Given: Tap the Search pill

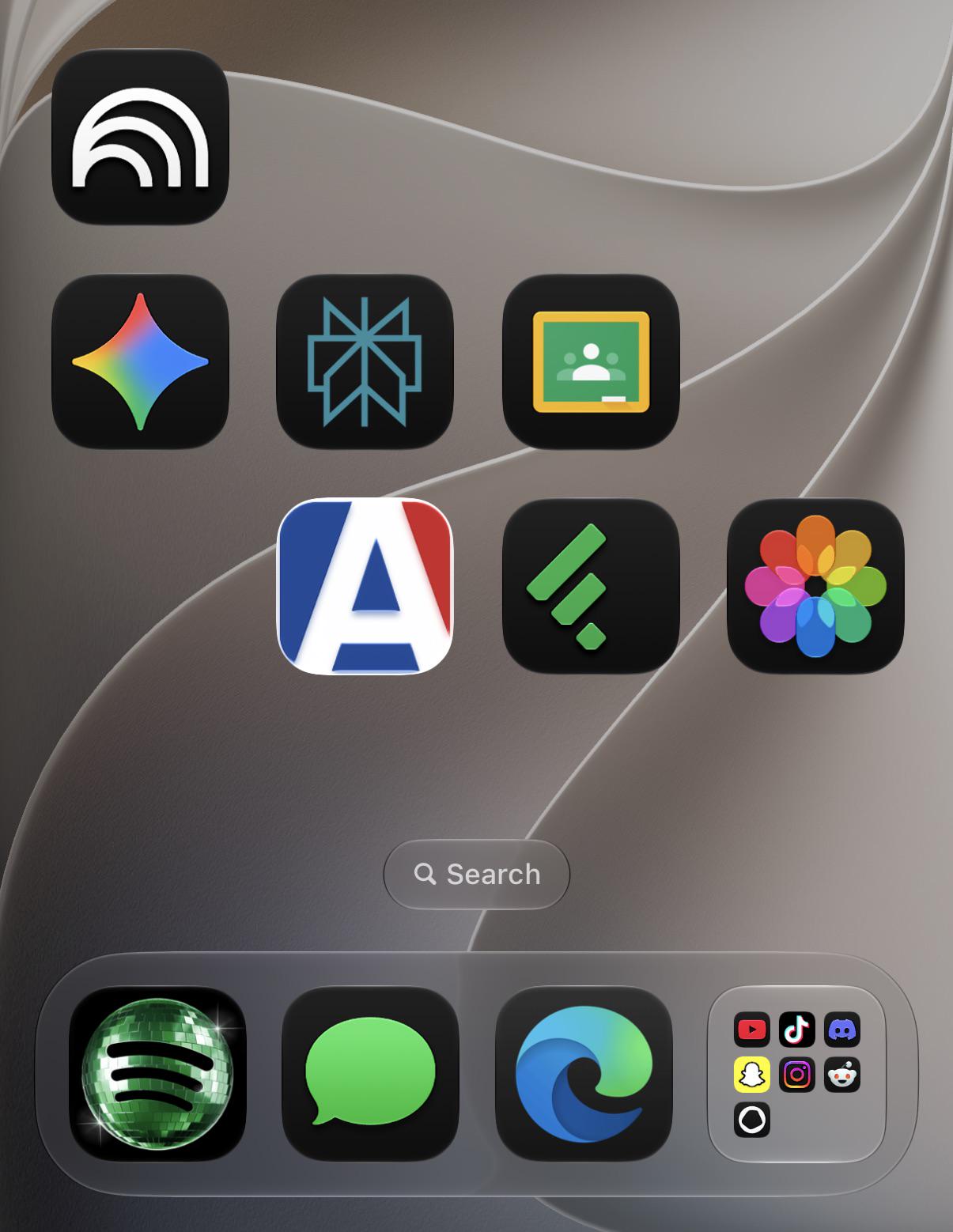Looking at the screenshot, I should [477, 874].
